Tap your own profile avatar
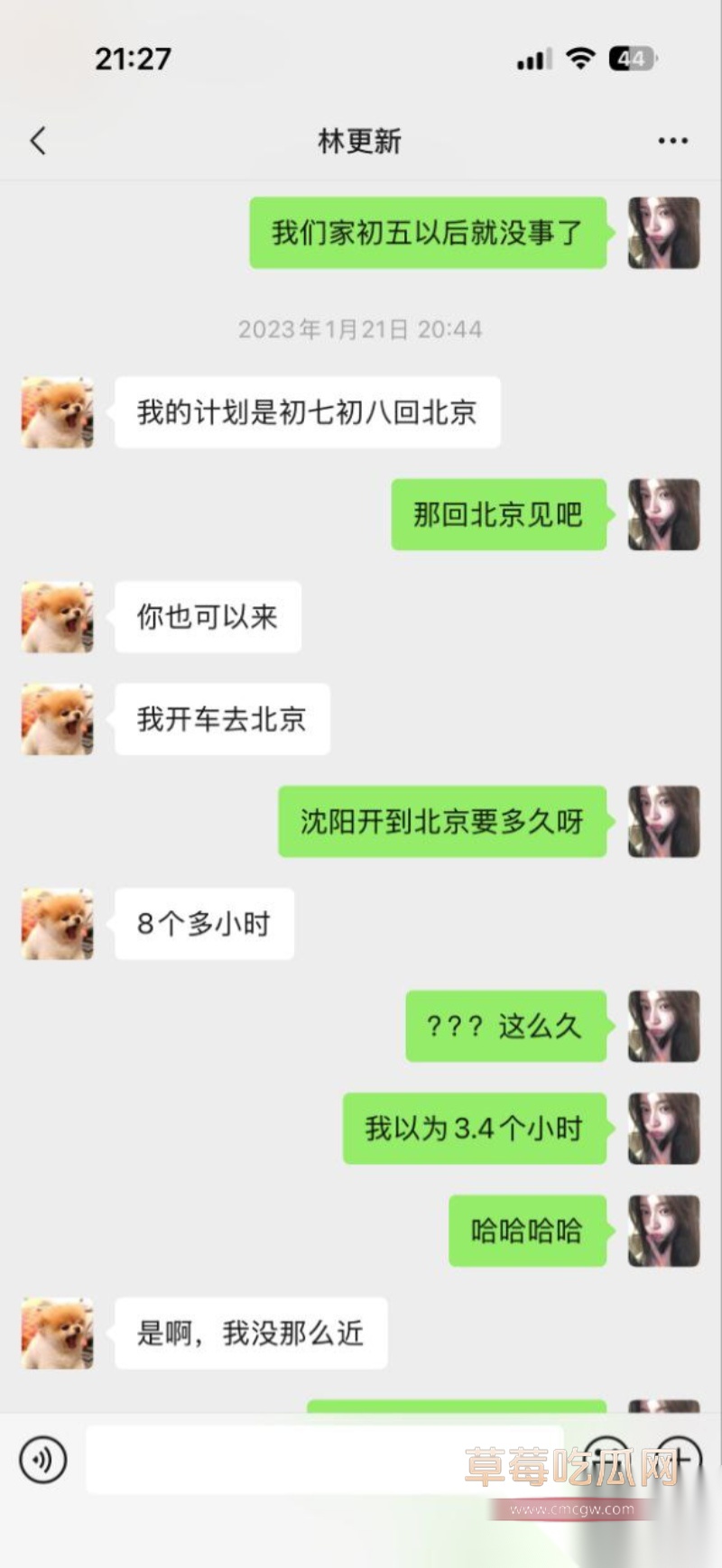The width and height of the screenshot is (722, 1568). pos(663,232)
